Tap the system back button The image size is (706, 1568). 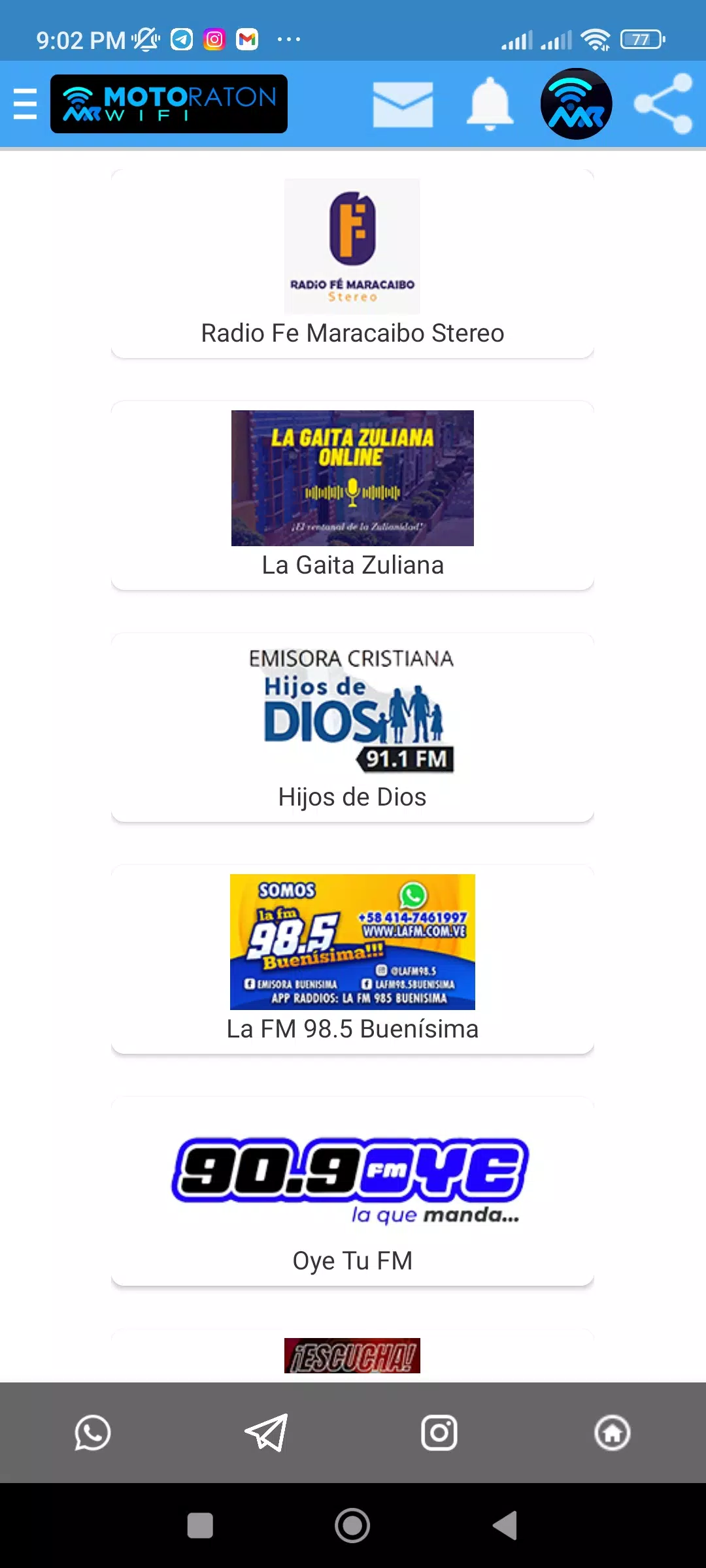pyautogui.click(x=505, y=1526)
